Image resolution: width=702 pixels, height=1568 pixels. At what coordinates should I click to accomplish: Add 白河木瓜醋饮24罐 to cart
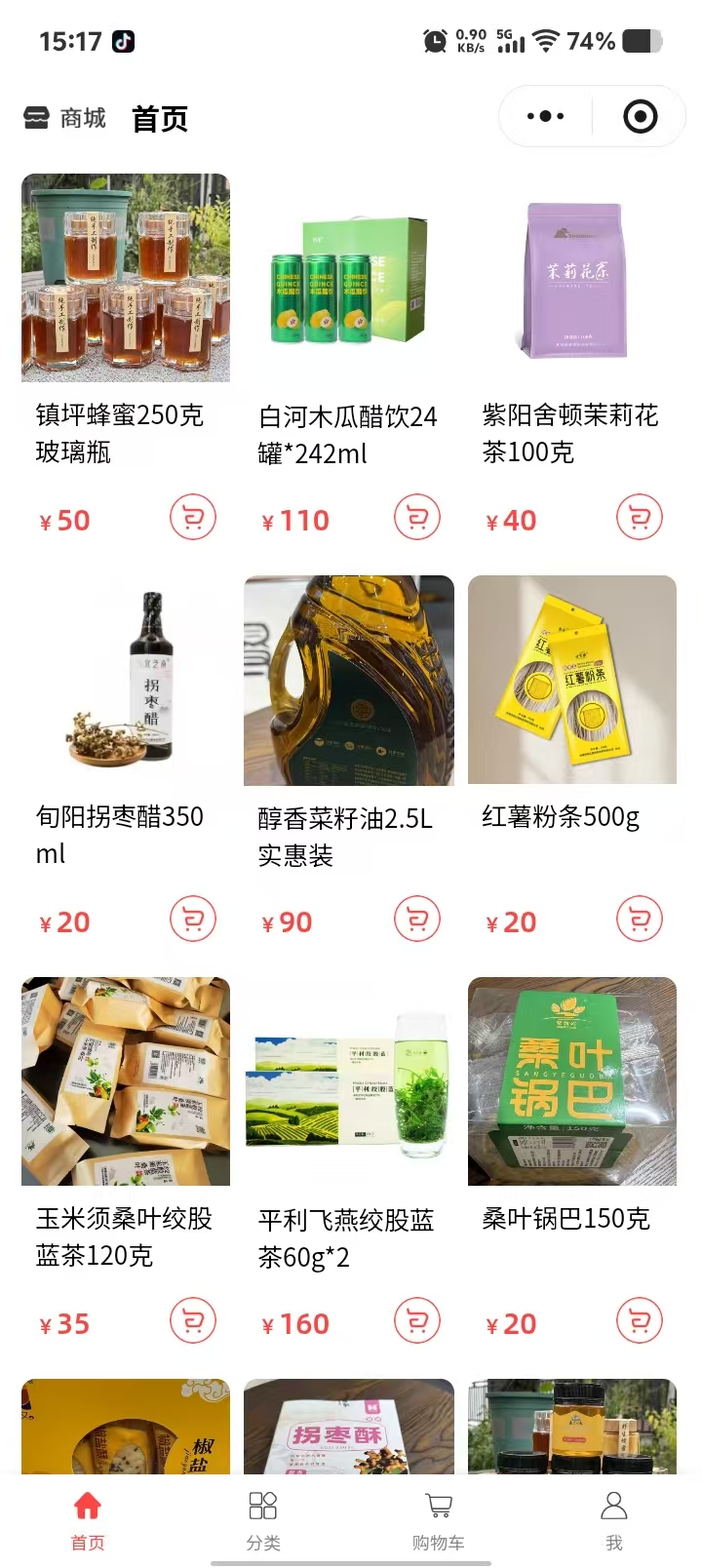click(417, 518)
